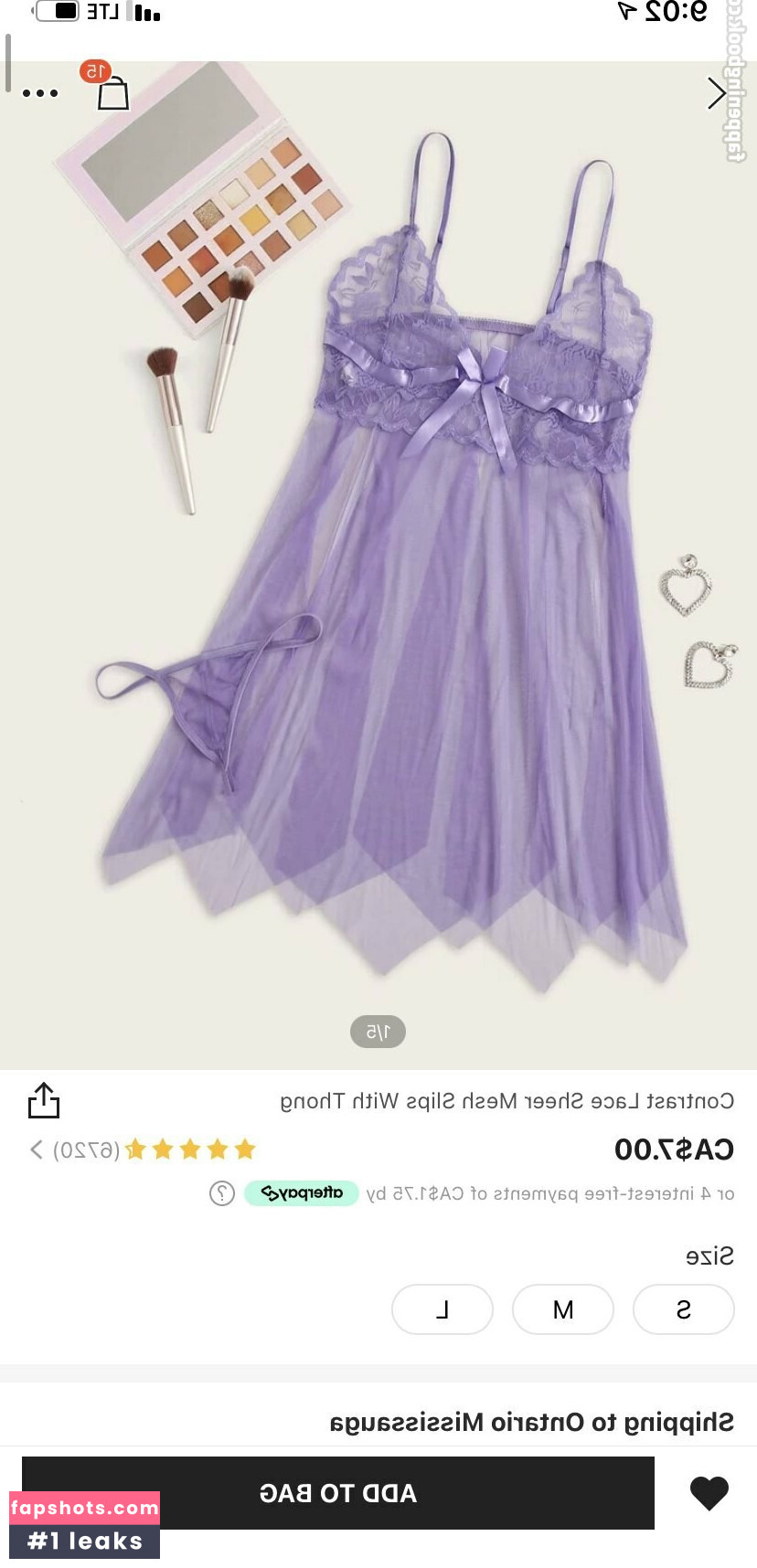This screenshot has width=757, height=1568.
Task: Add the item to bag
Action: pyautogui.click(x=338, y=1493)
